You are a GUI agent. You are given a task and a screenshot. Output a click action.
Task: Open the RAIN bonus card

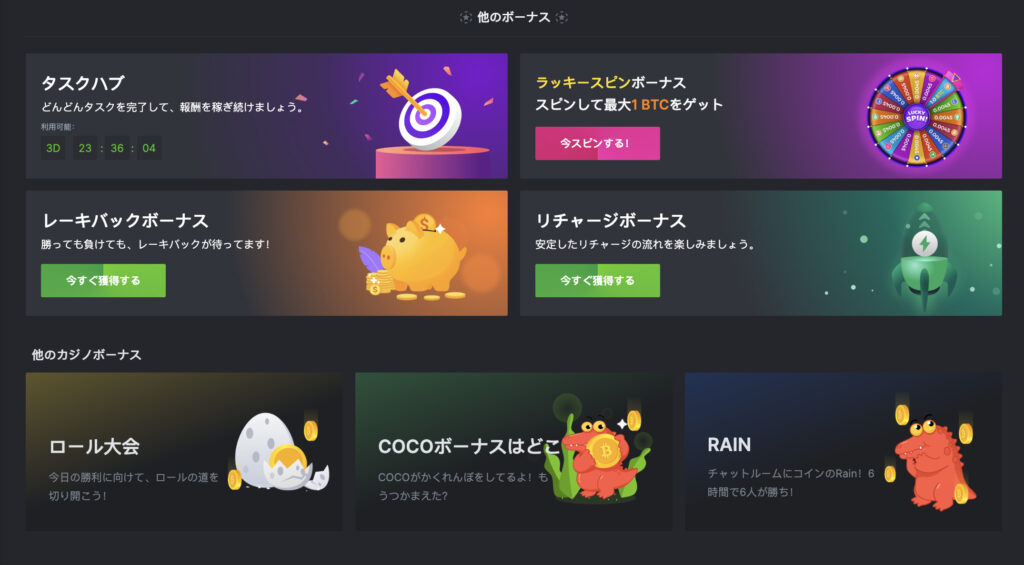(x=842, y=452)
